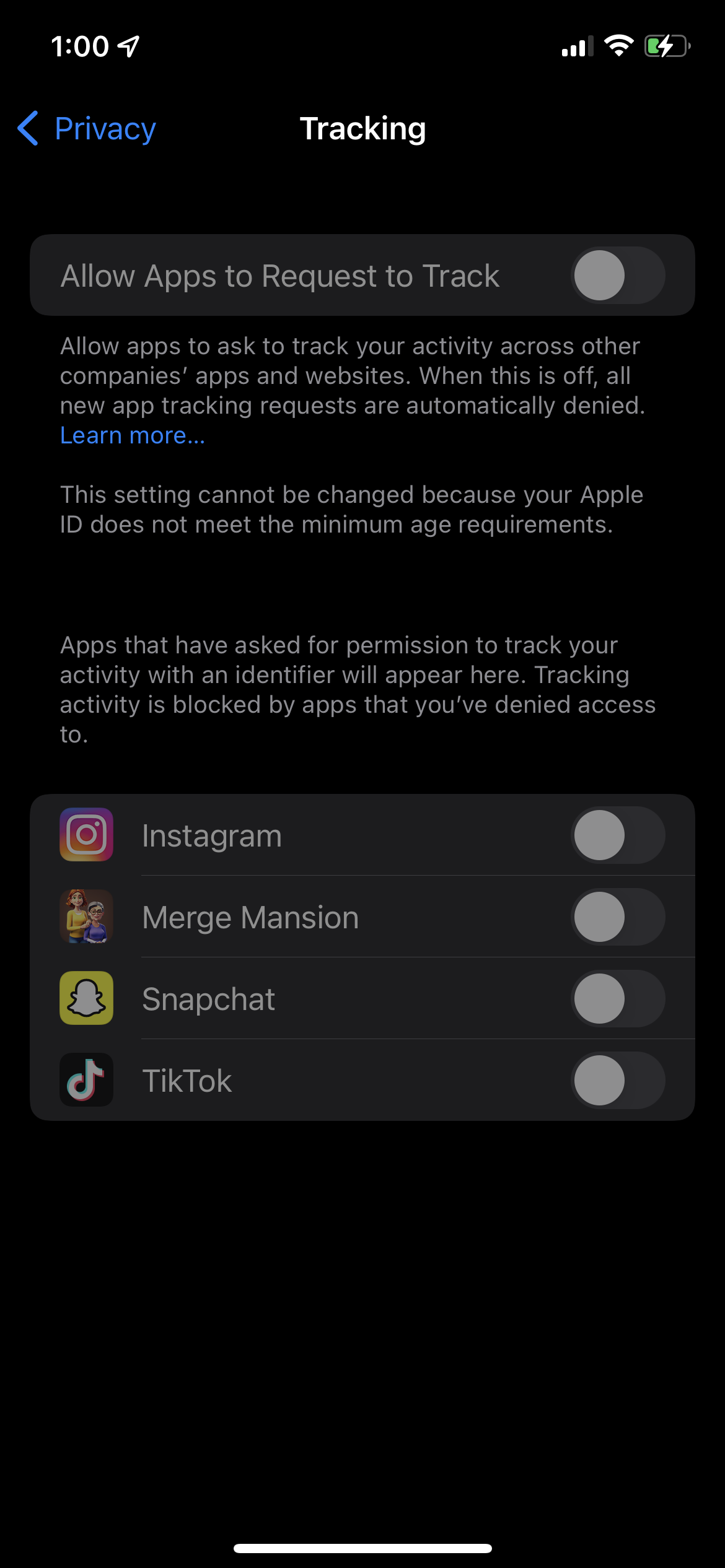Tap the Wi-Fi status icon
Screen dimensions: 725x1568
[617, 46]
